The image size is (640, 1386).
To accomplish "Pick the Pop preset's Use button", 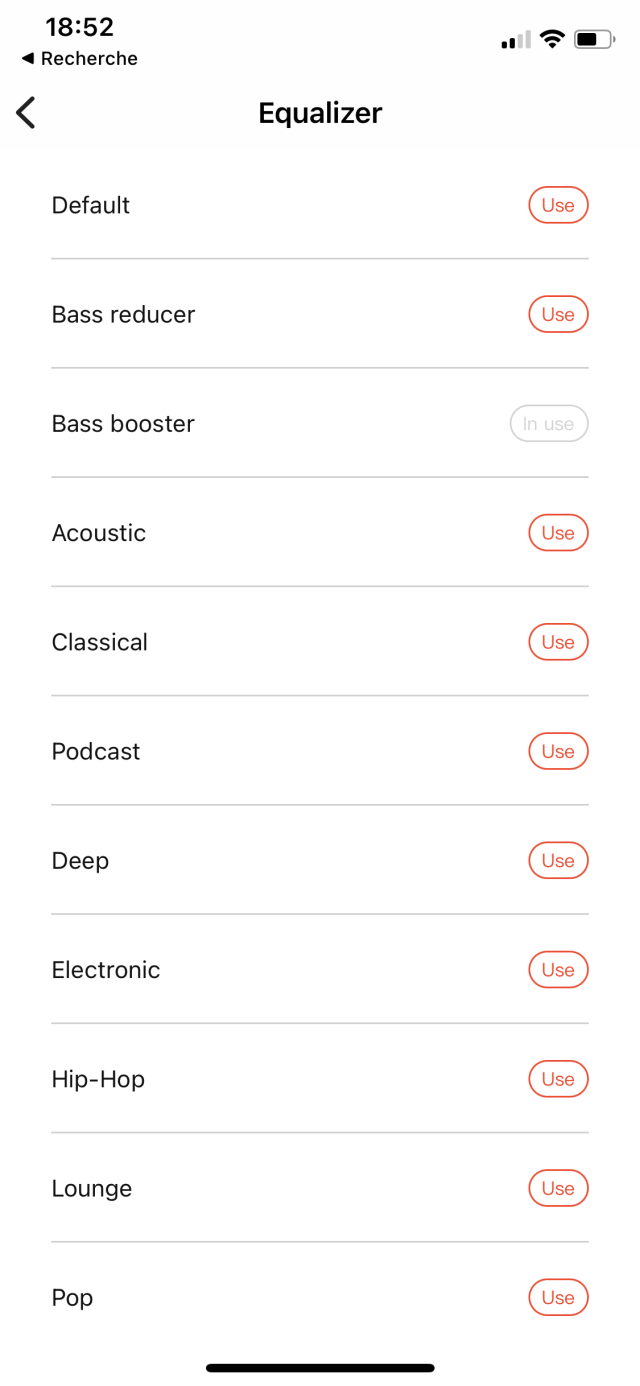I will coord(558,1297).
